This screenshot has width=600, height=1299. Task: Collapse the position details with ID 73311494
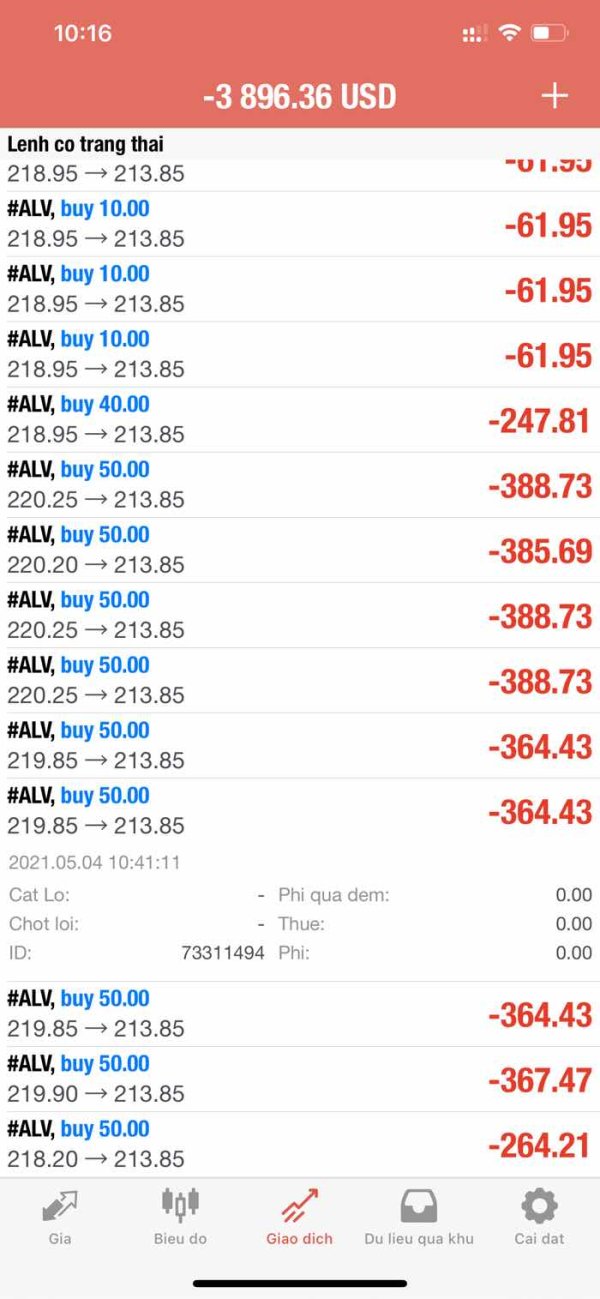pyautogui.click(x=300, y=879)
